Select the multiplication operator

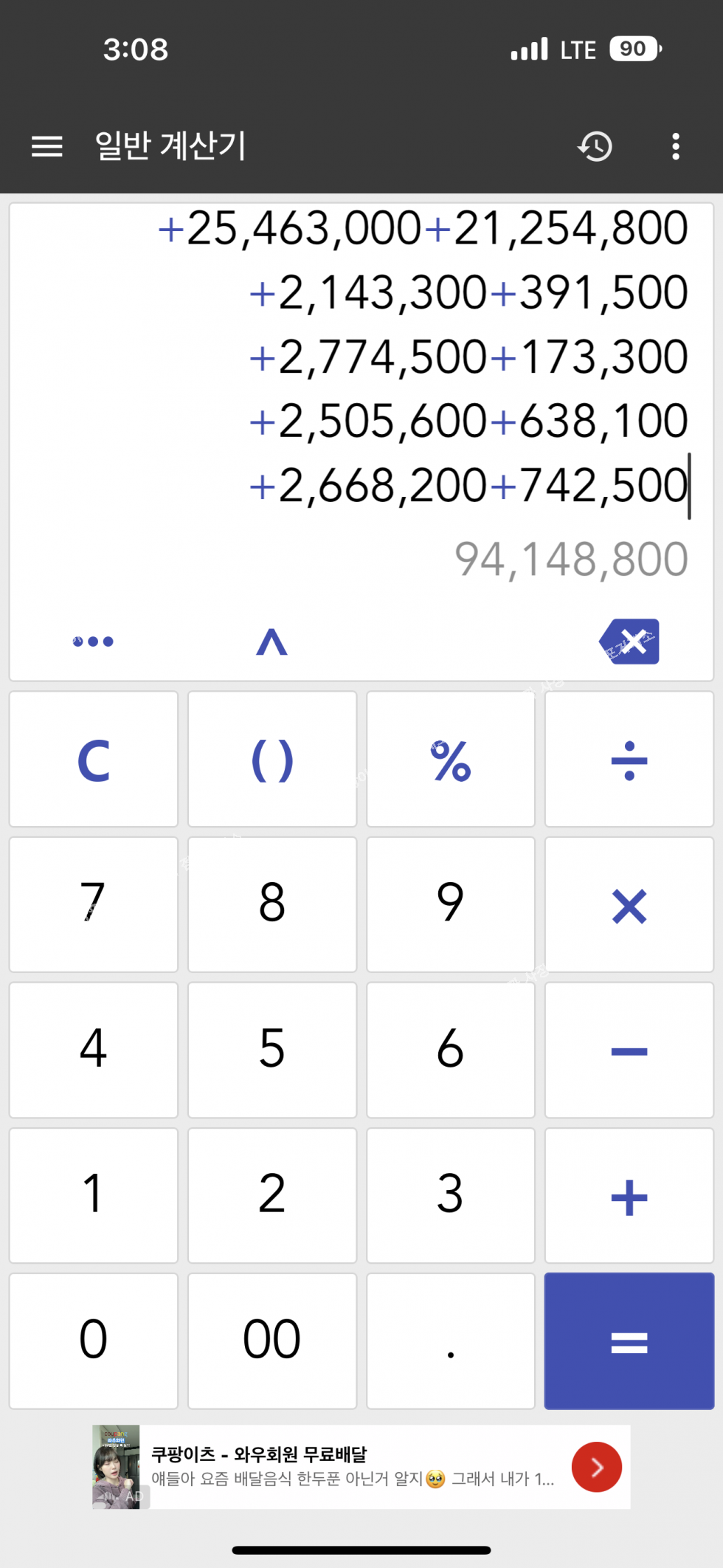pyautogui.click(x=629, y=905)
